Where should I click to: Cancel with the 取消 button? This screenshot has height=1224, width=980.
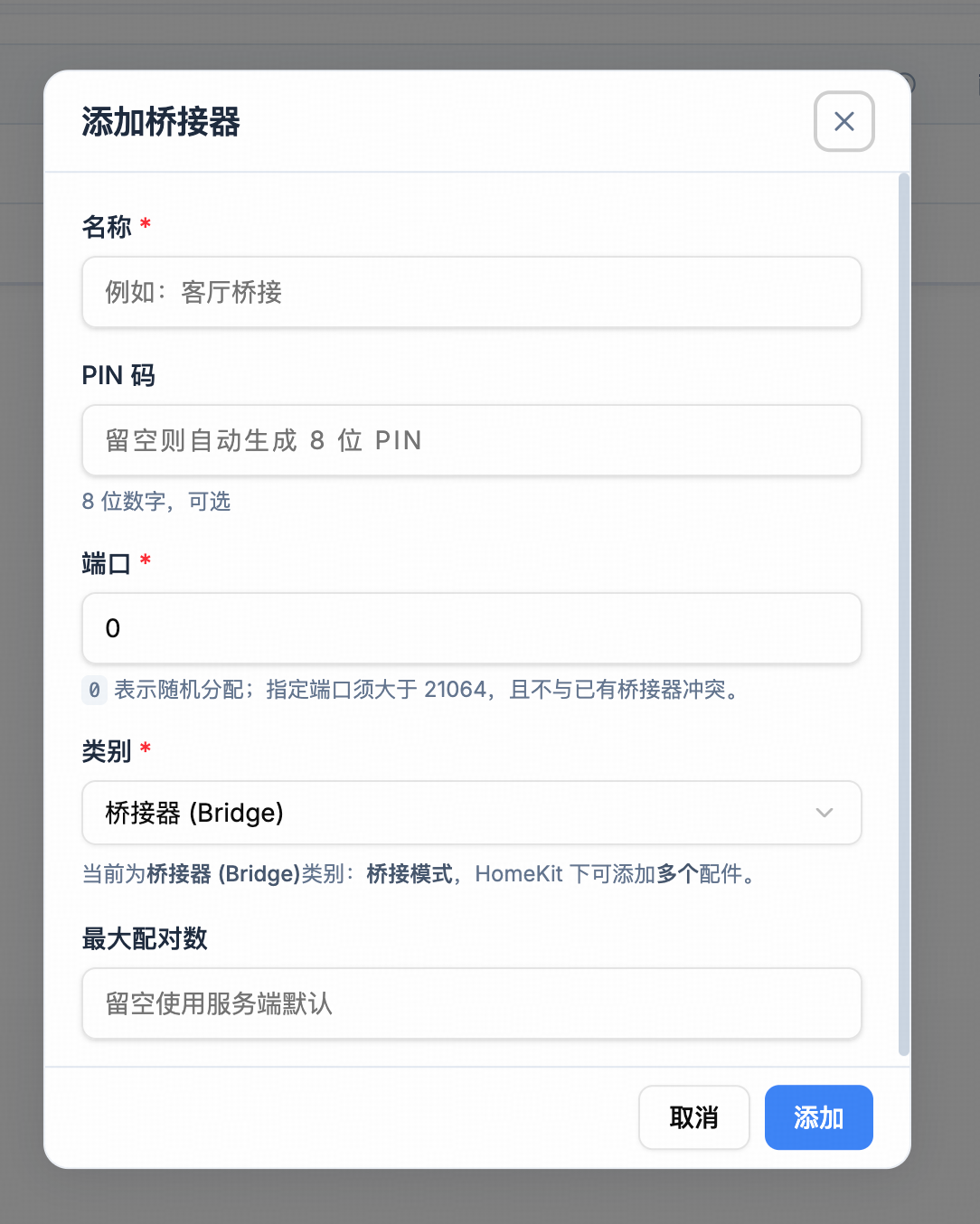coord(693,1117)
